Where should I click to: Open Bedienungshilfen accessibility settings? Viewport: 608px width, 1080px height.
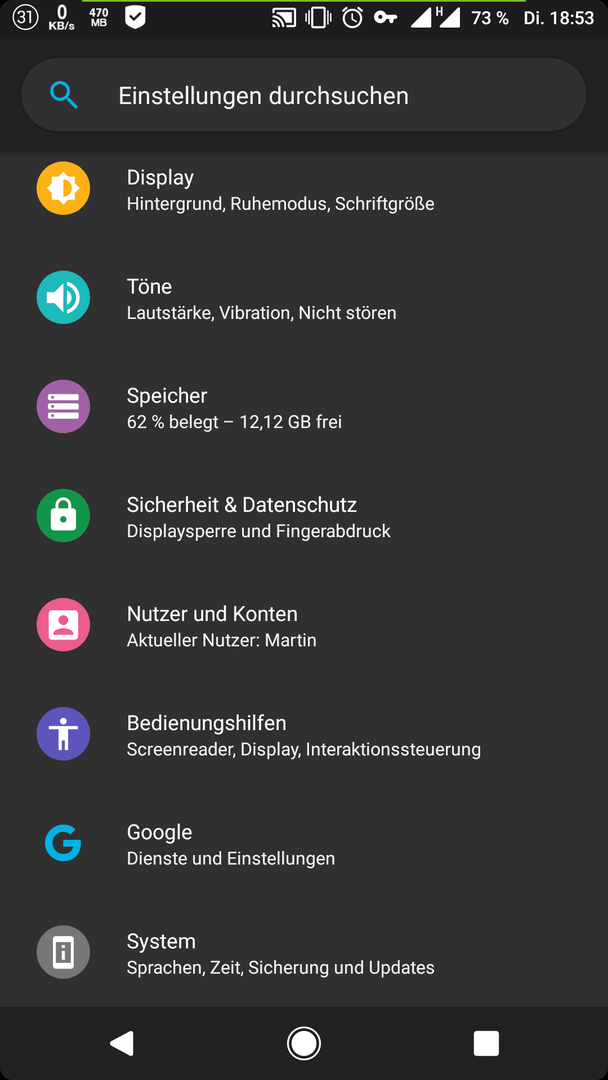click(304, 734)
